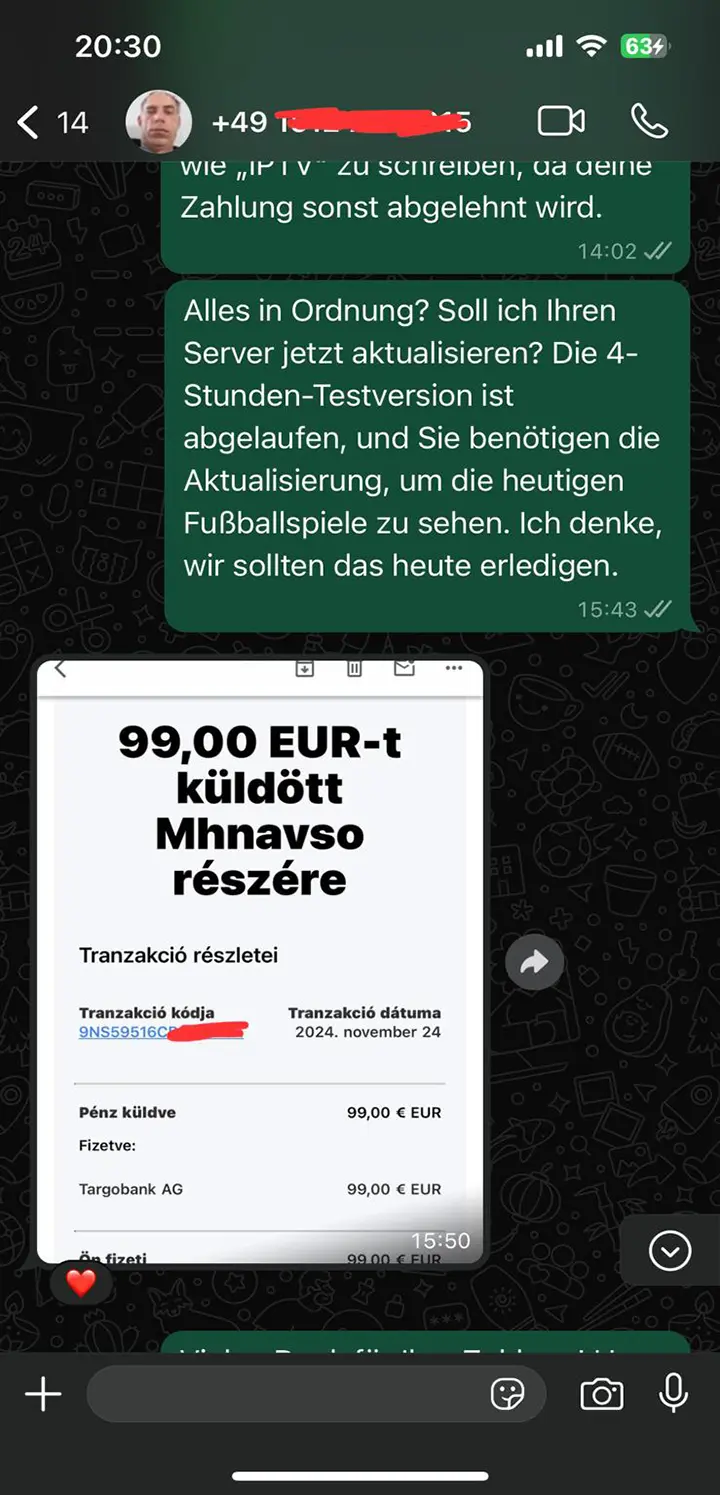Screen dimensions: 720x1495
Task: Open the 99,00 EUR payment screenshot
Action: coord(260,960)
